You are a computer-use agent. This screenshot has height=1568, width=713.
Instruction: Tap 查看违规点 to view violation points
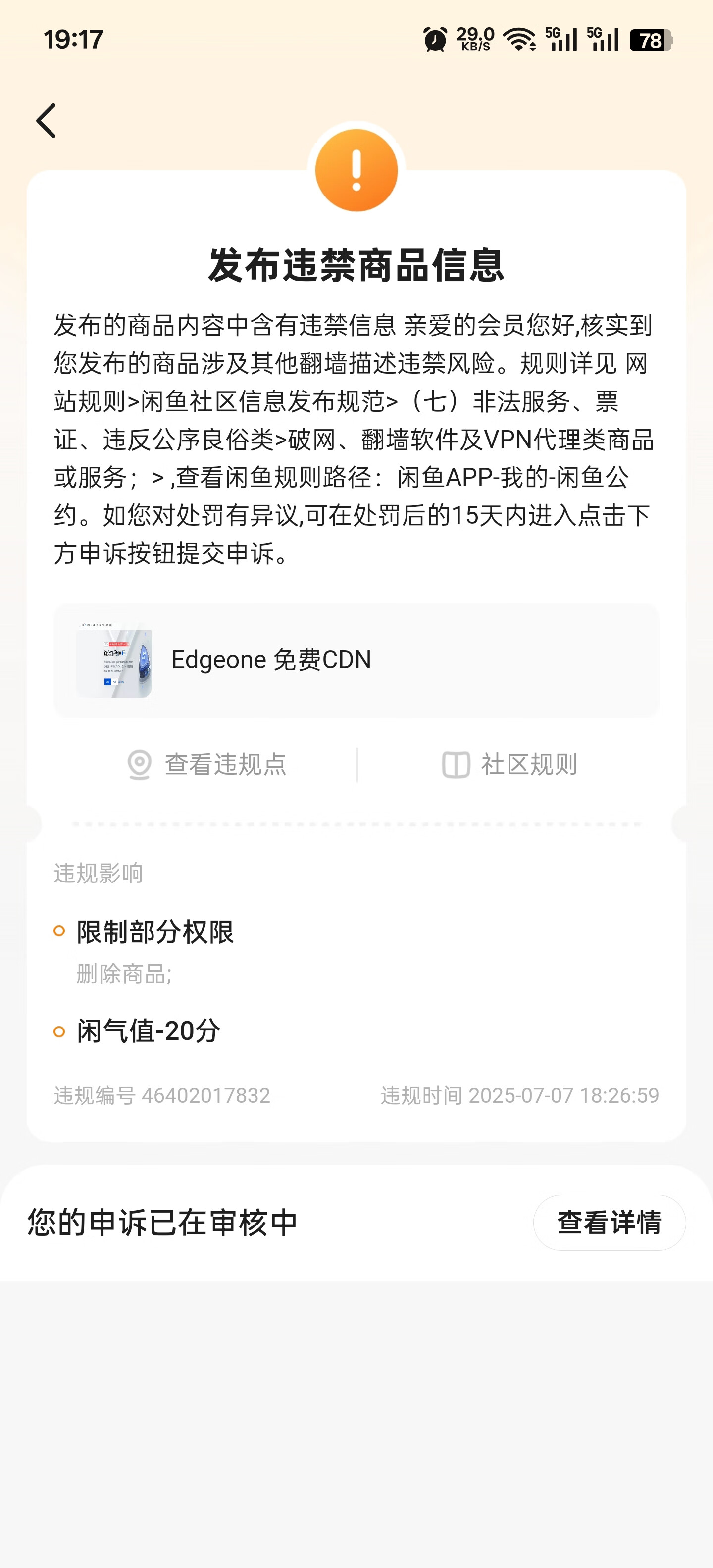point(207,765)
